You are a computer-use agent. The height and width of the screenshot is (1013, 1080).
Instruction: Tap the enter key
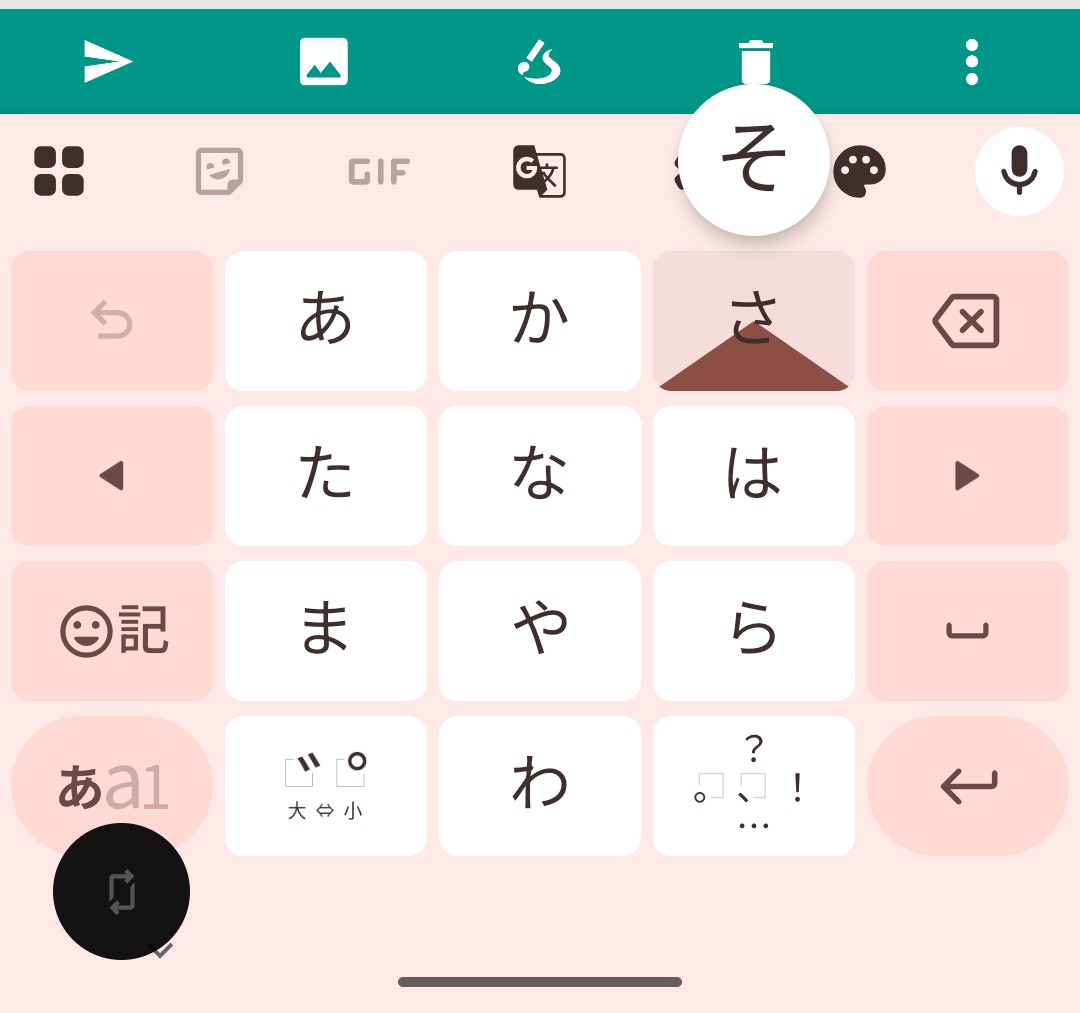(x=967, y=785)
